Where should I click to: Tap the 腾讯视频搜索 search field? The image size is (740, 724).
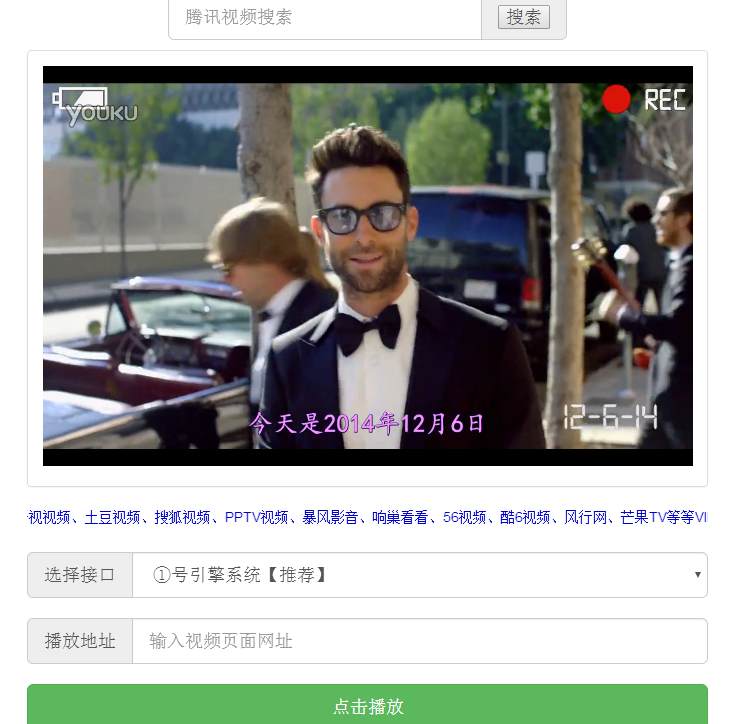coord(325,18)
